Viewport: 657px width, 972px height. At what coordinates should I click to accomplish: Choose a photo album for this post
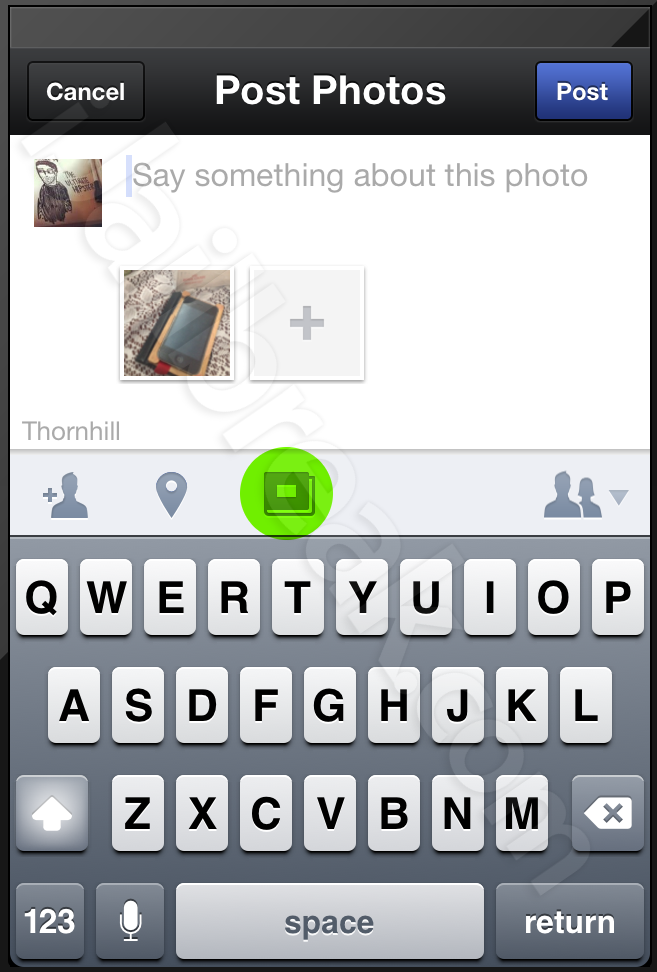(x=288, y=493)
